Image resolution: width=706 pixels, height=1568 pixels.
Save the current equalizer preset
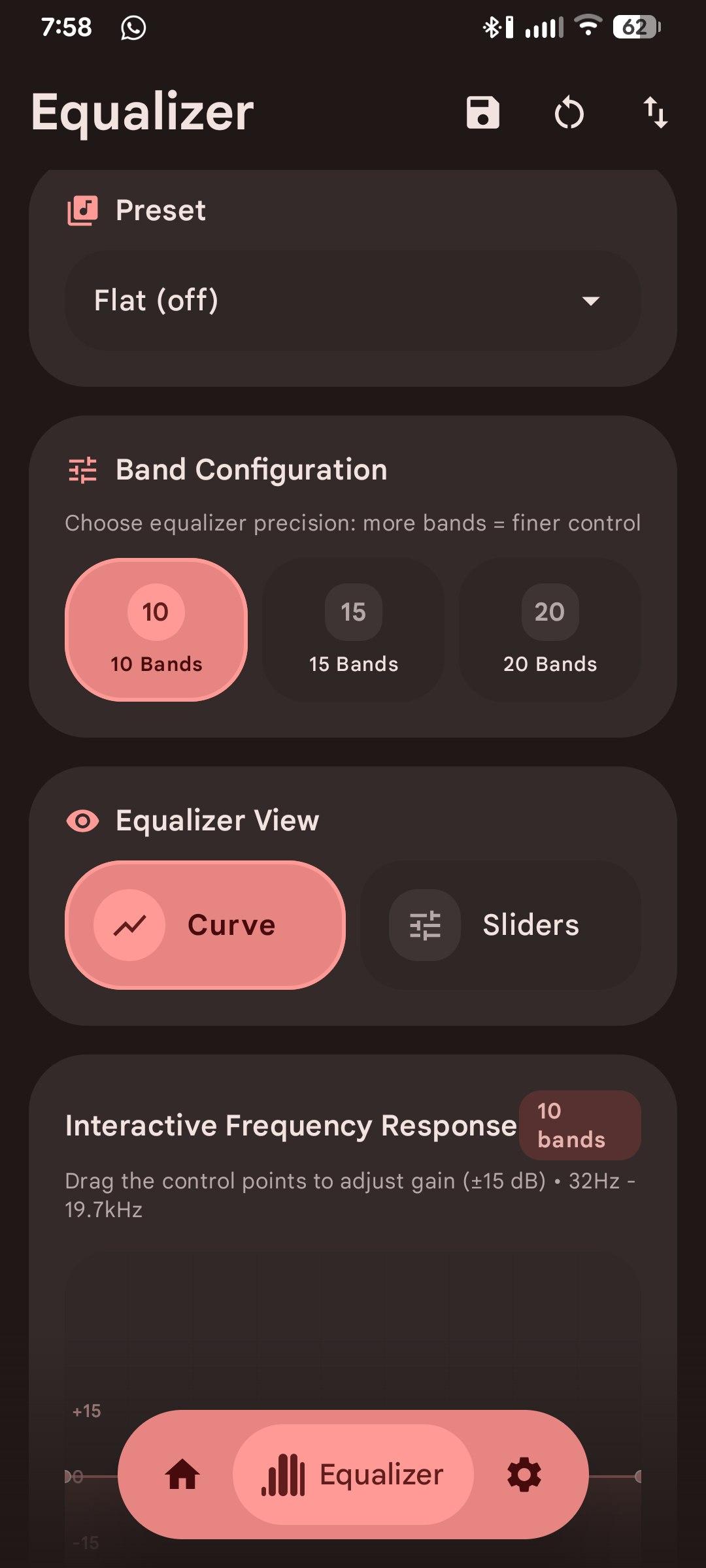coord(482,112)
